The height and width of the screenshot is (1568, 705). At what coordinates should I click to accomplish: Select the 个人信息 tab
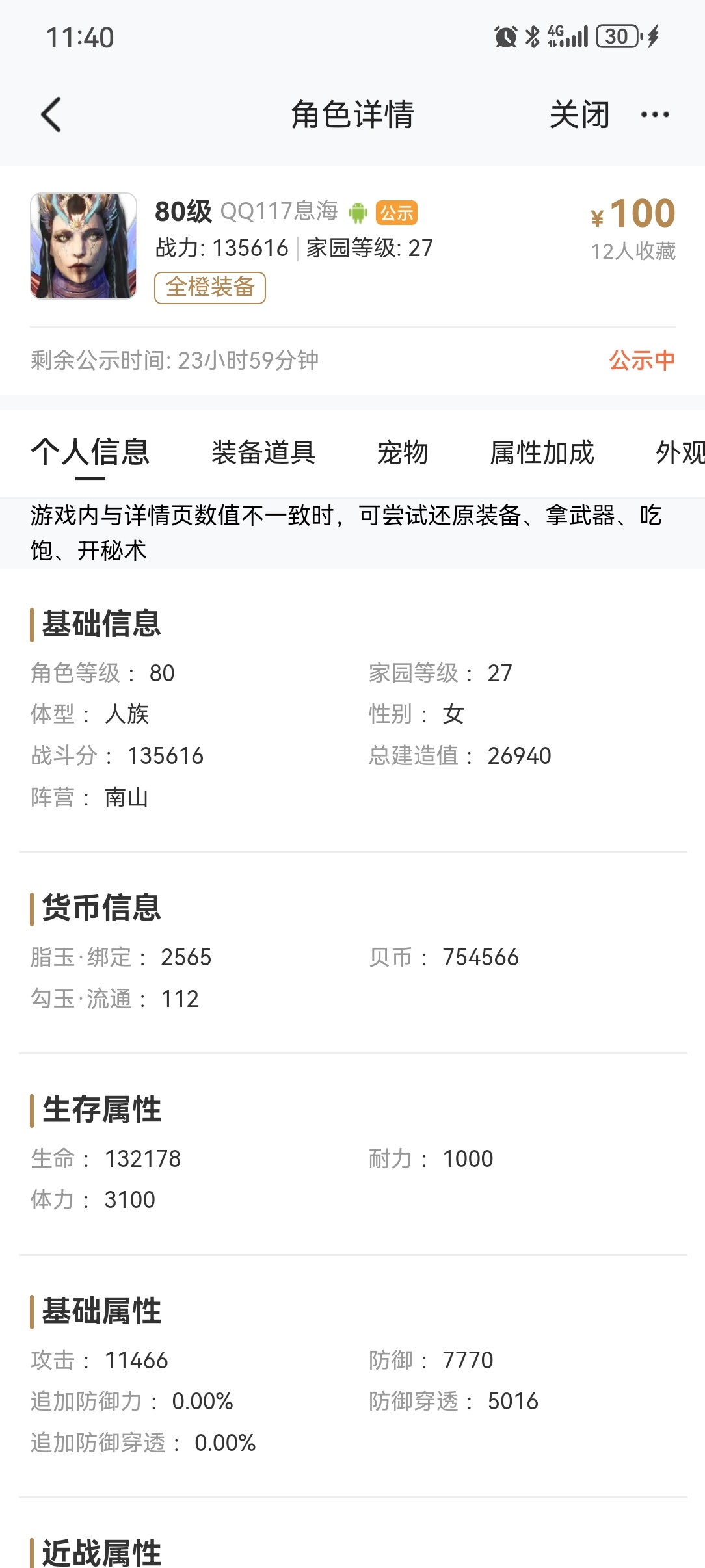pos(90,452)
